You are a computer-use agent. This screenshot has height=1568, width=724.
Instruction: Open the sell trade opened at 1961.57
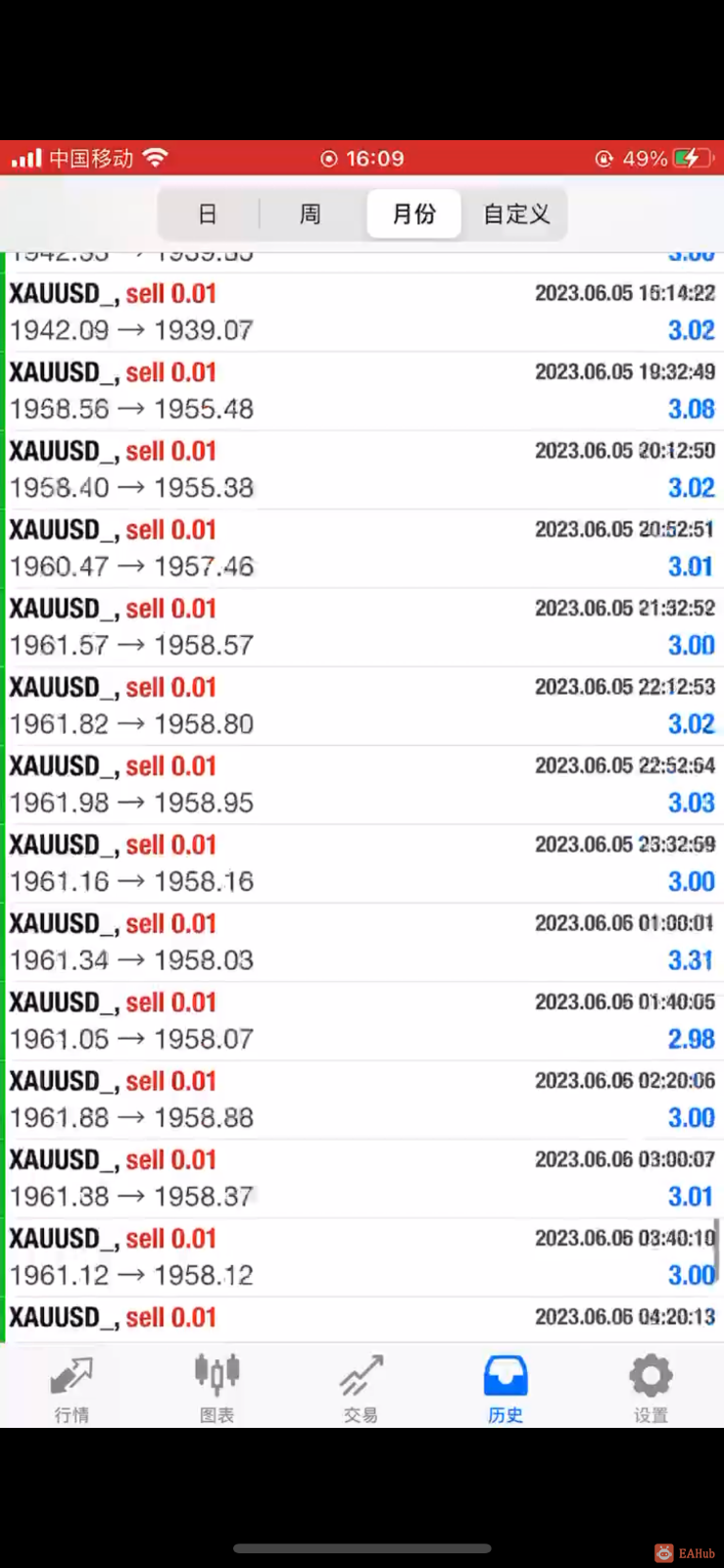click(362, 627)
